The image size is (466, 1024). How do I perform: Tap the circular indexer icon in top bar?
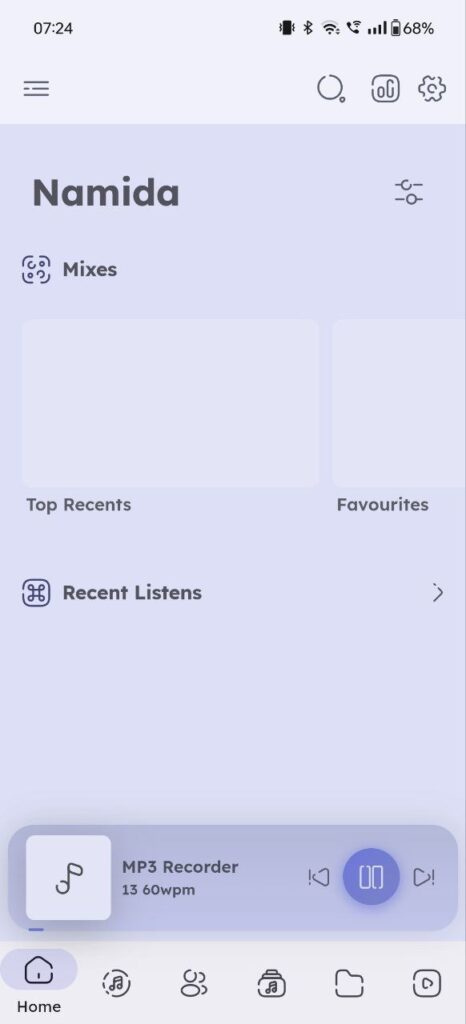coord(331,88)
